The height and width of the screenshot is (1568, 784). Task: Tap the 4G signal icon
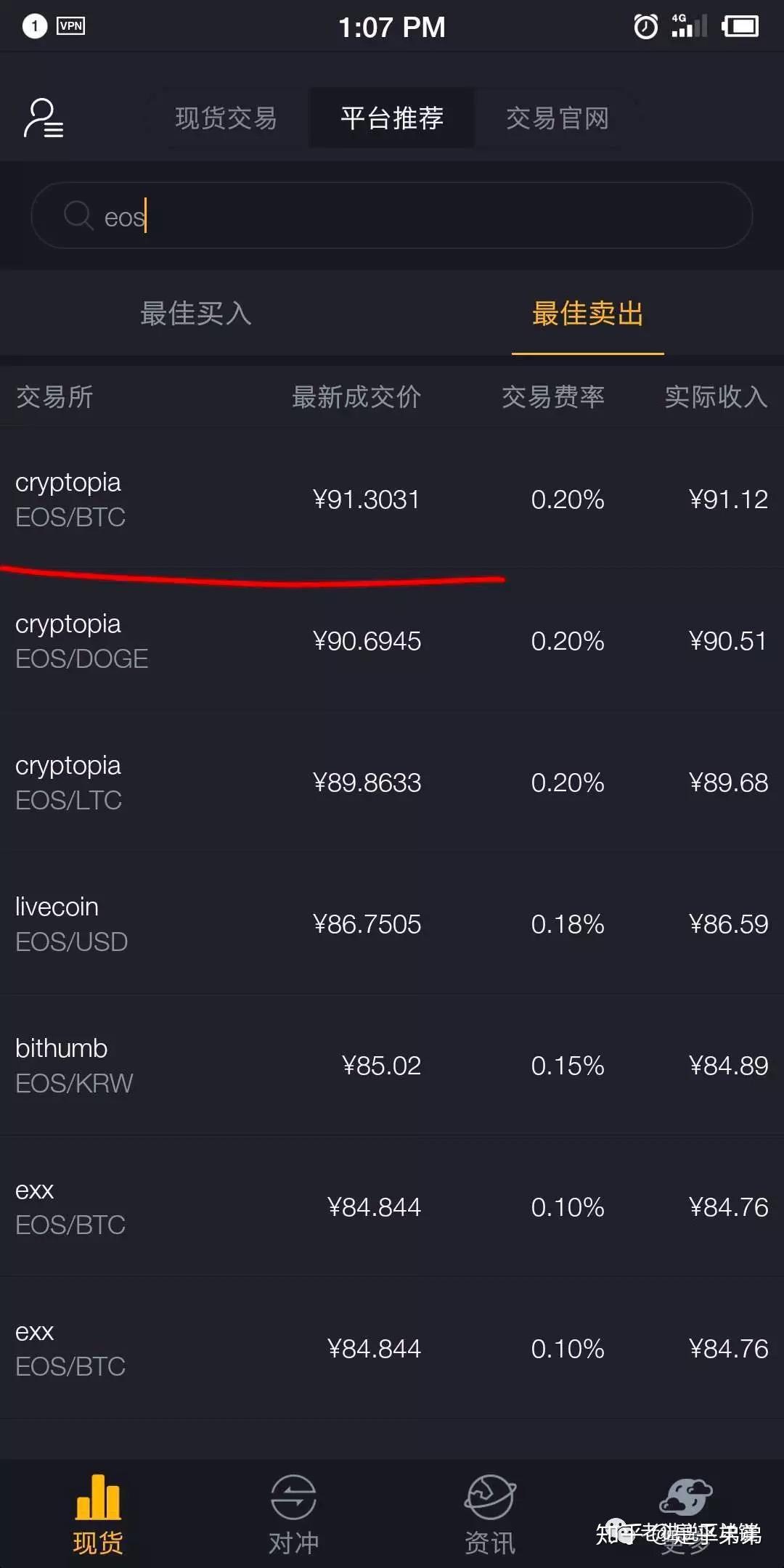688,25
